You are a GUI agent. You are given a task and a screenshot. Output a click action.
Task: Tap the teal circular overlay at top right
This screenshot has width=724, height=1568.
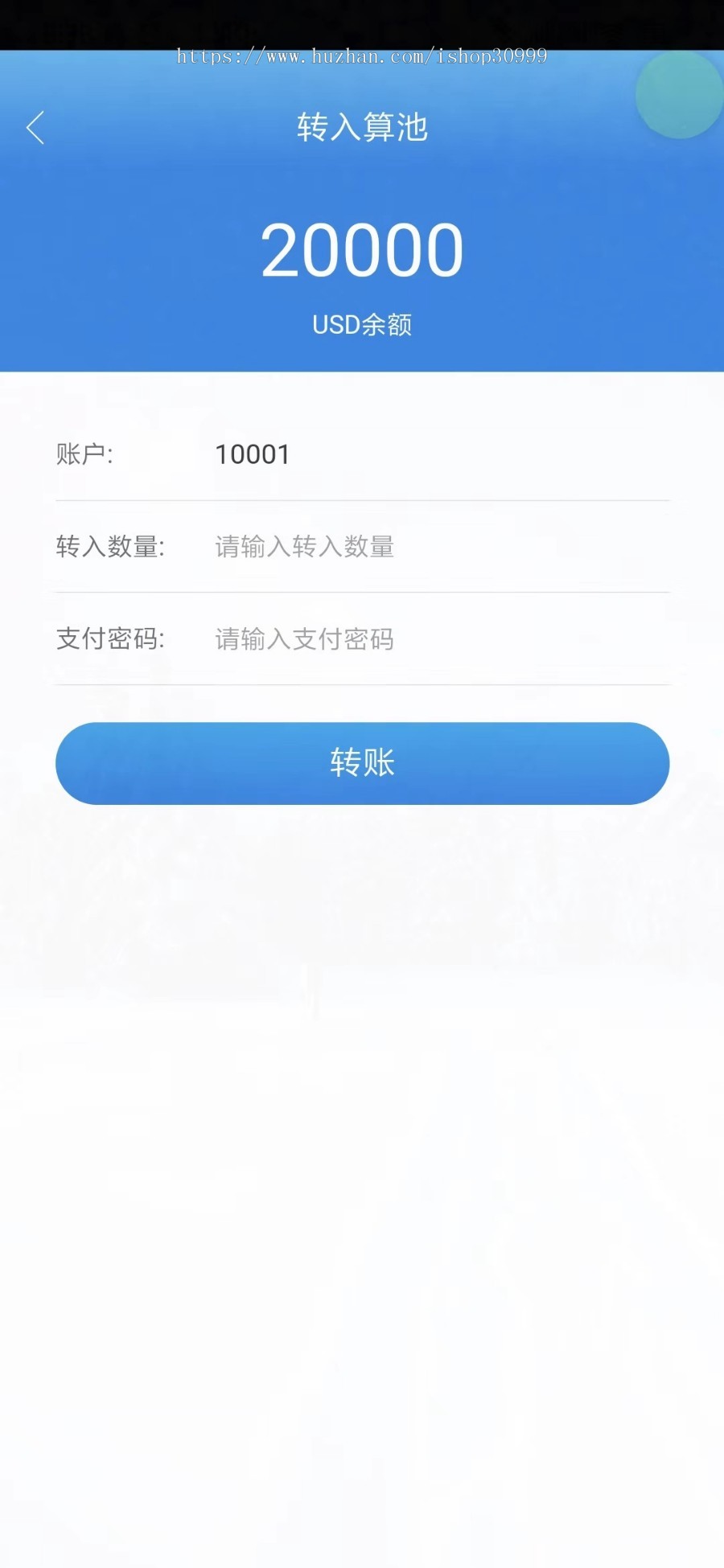pyautogui.click(x=678, y=95)
